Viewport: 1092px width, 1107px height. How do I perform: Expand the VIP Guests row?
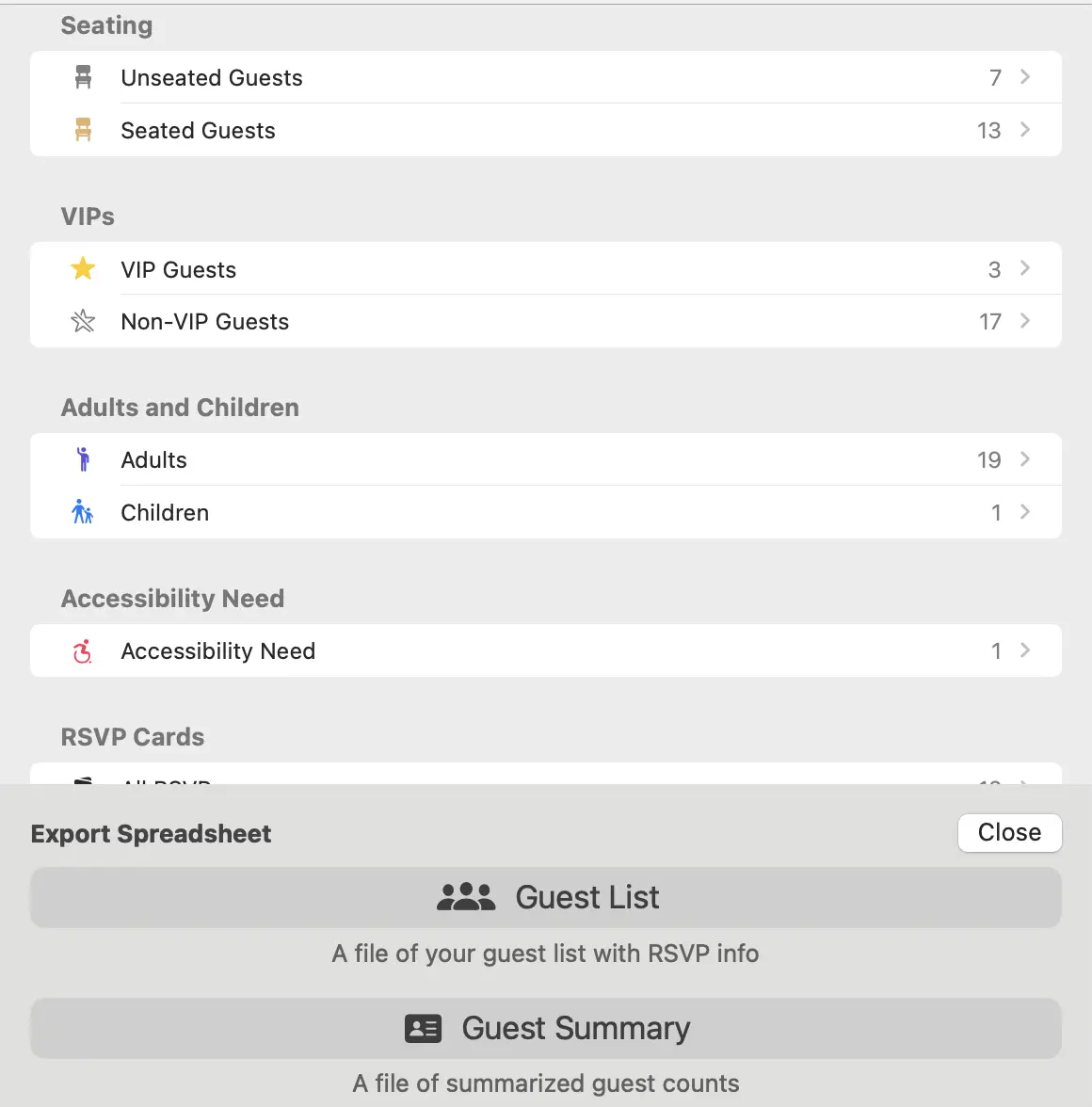click(x=1024, y=268)
